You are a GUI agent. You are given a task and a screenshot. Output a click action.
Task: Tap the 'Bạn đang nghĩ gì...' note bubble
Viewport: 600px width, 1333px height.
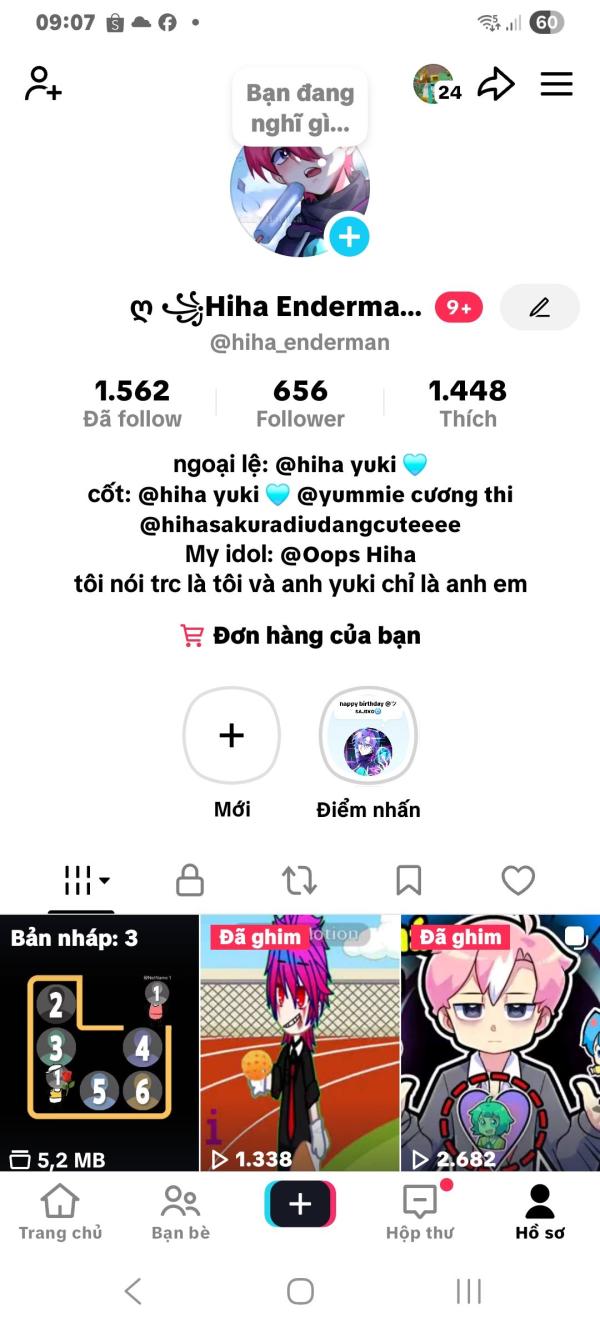tap(300, 108)
